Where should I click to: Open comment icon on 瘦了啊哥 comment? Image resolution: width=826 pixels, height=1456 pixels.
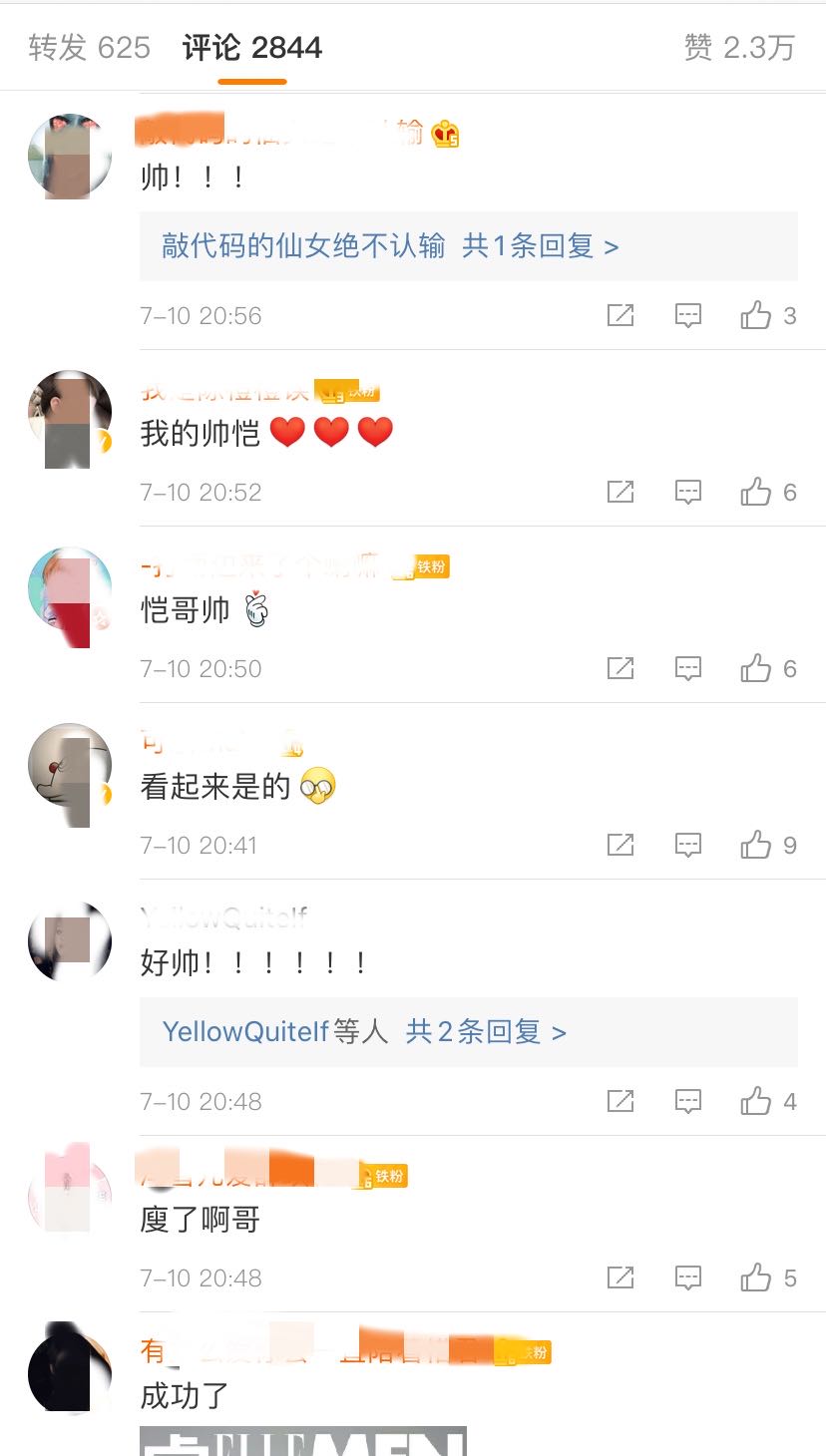pyautogui.click(x=688, y=1277)
